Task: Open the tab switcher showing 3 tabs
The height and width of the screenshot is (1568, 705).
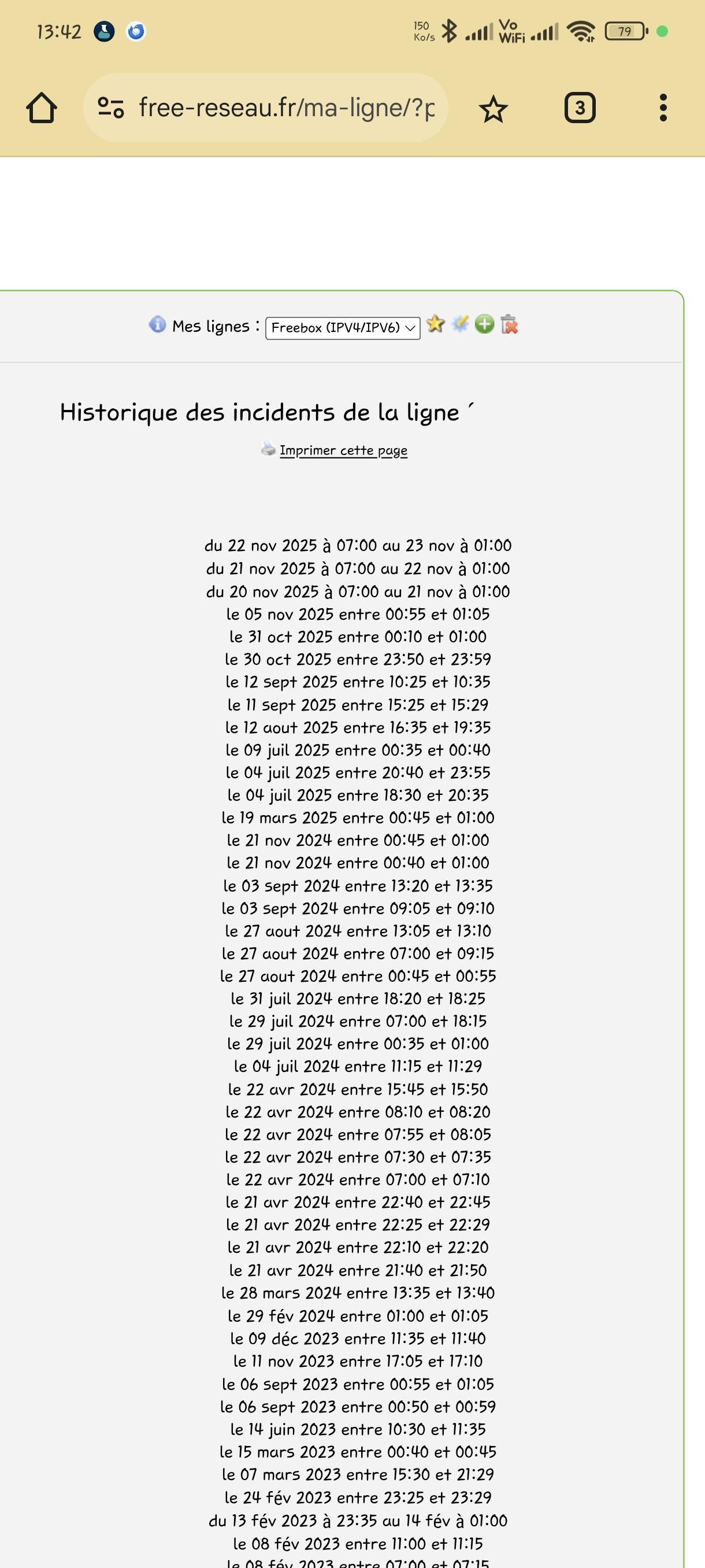Action: 580,108
